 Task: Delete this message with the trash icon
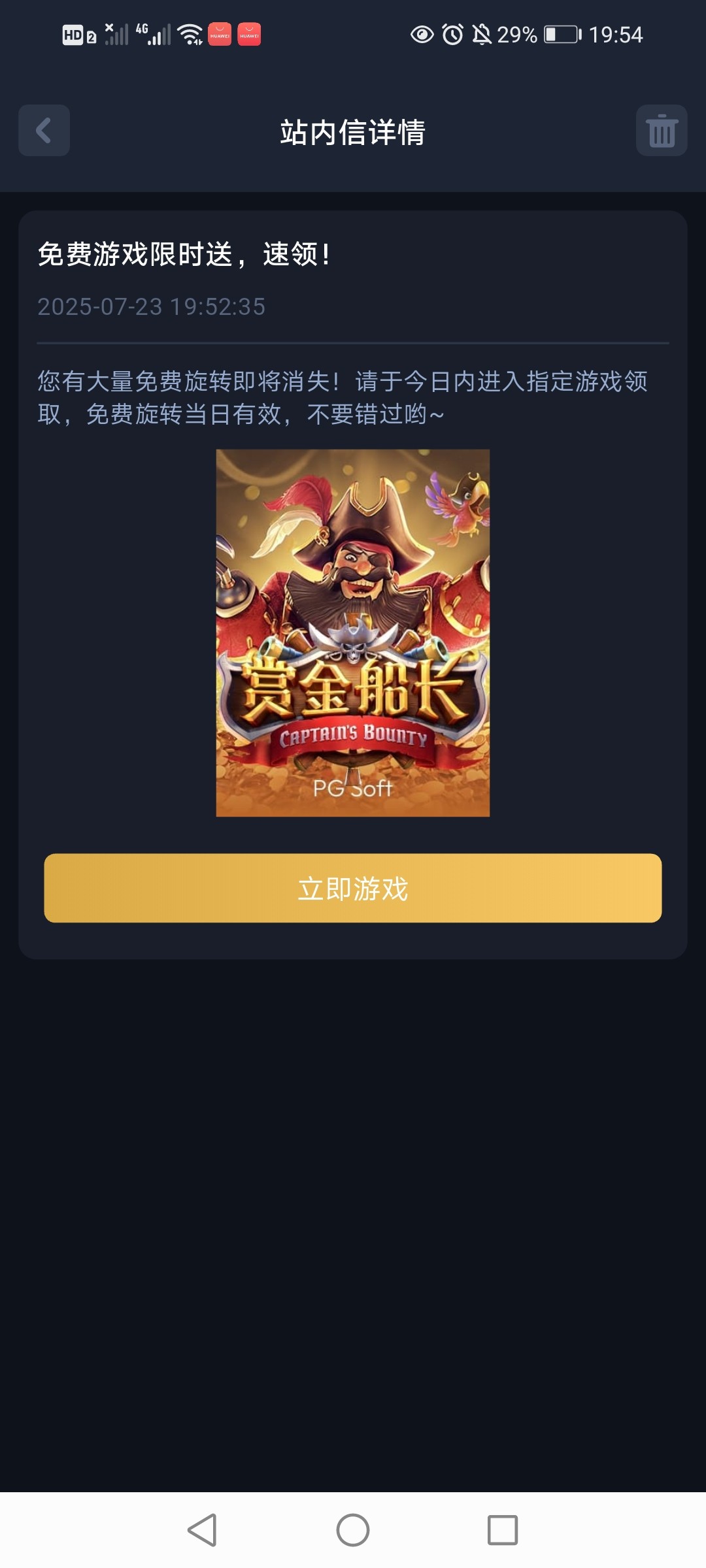tap(661, 131)
